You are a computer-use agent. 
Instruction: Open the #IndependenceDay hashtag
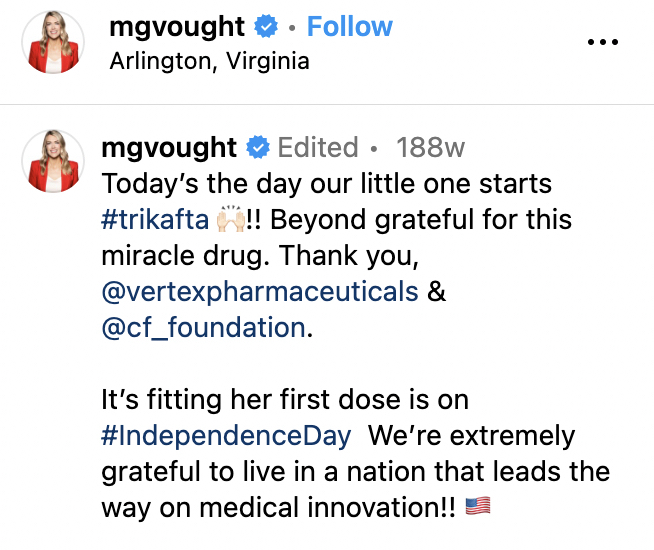click(227, 435)
